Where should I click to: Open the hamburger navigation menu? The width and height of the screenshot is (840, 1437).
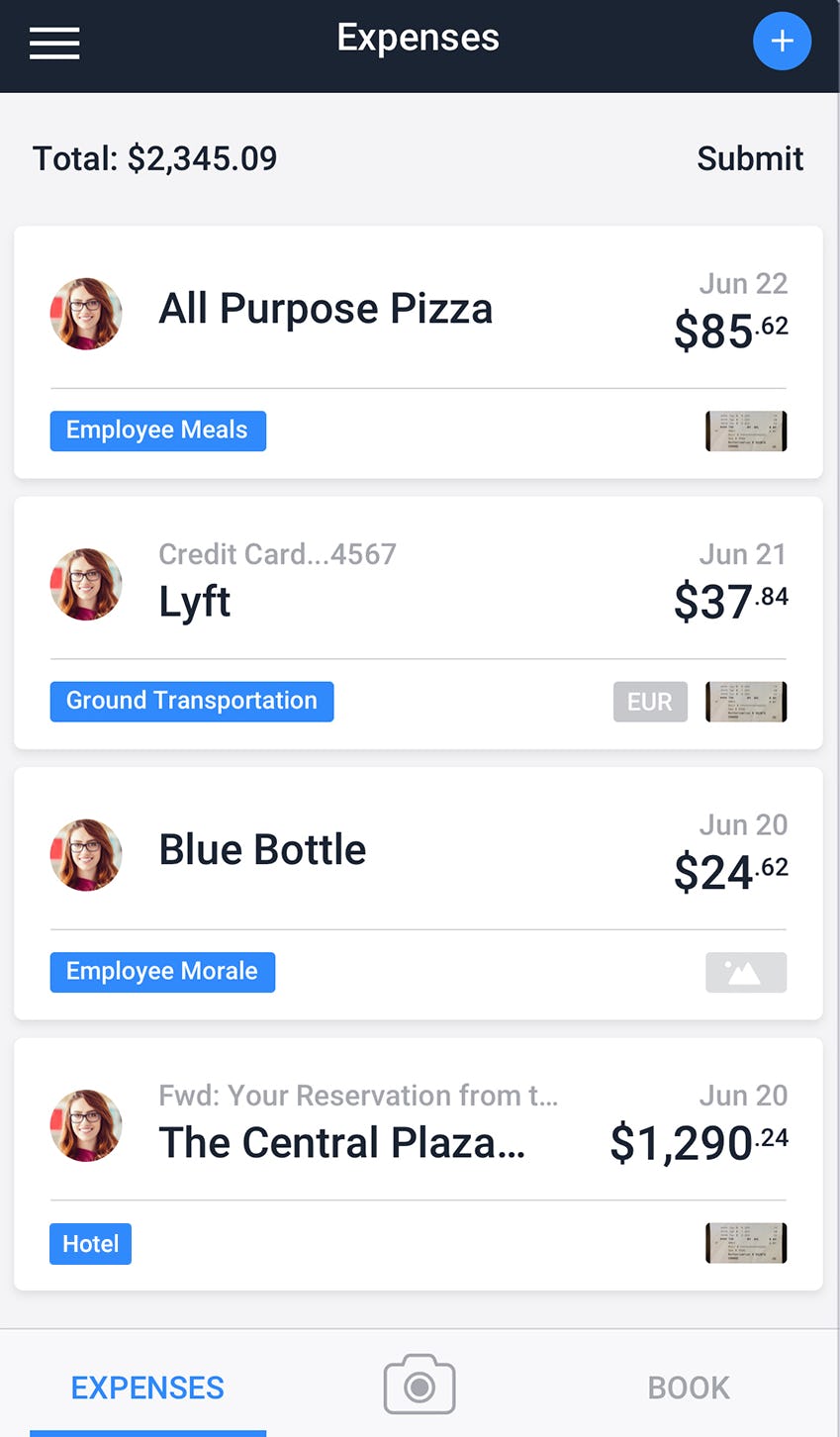[53, 43]
